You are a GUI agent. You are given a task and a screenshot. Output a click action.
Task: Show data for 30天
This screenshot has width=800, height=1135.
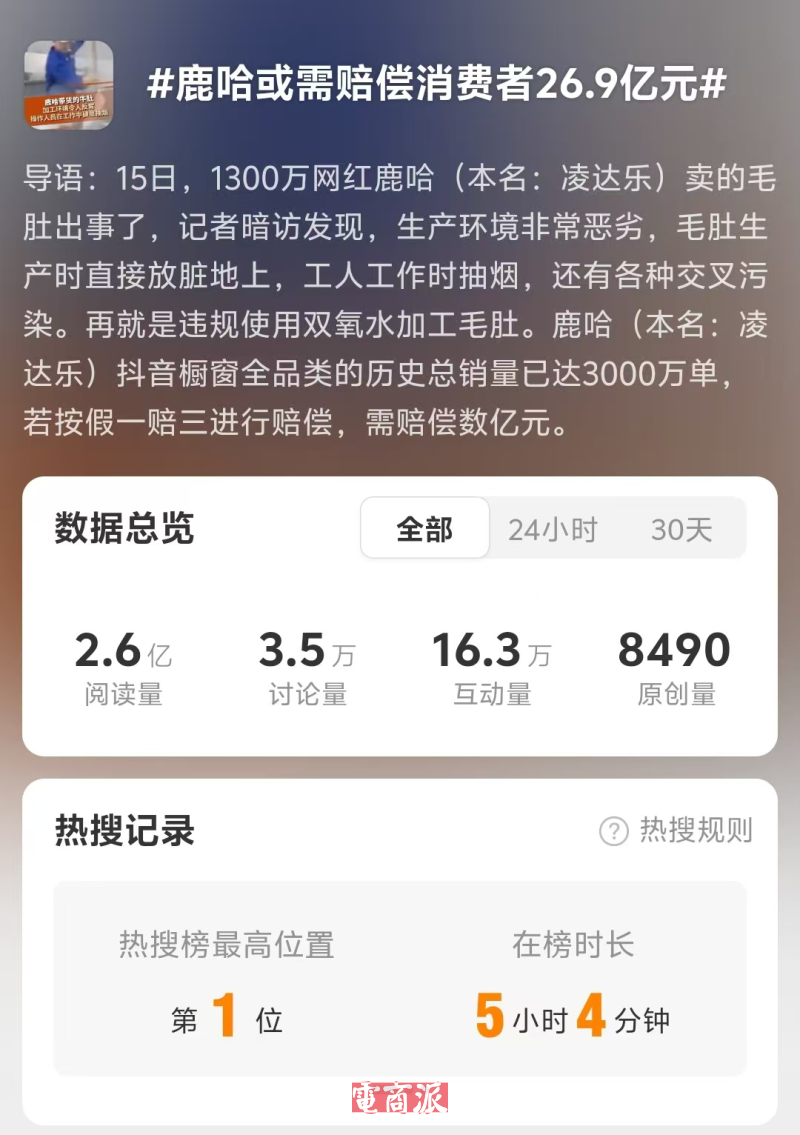pyautogui.click(x=681, y=529)
